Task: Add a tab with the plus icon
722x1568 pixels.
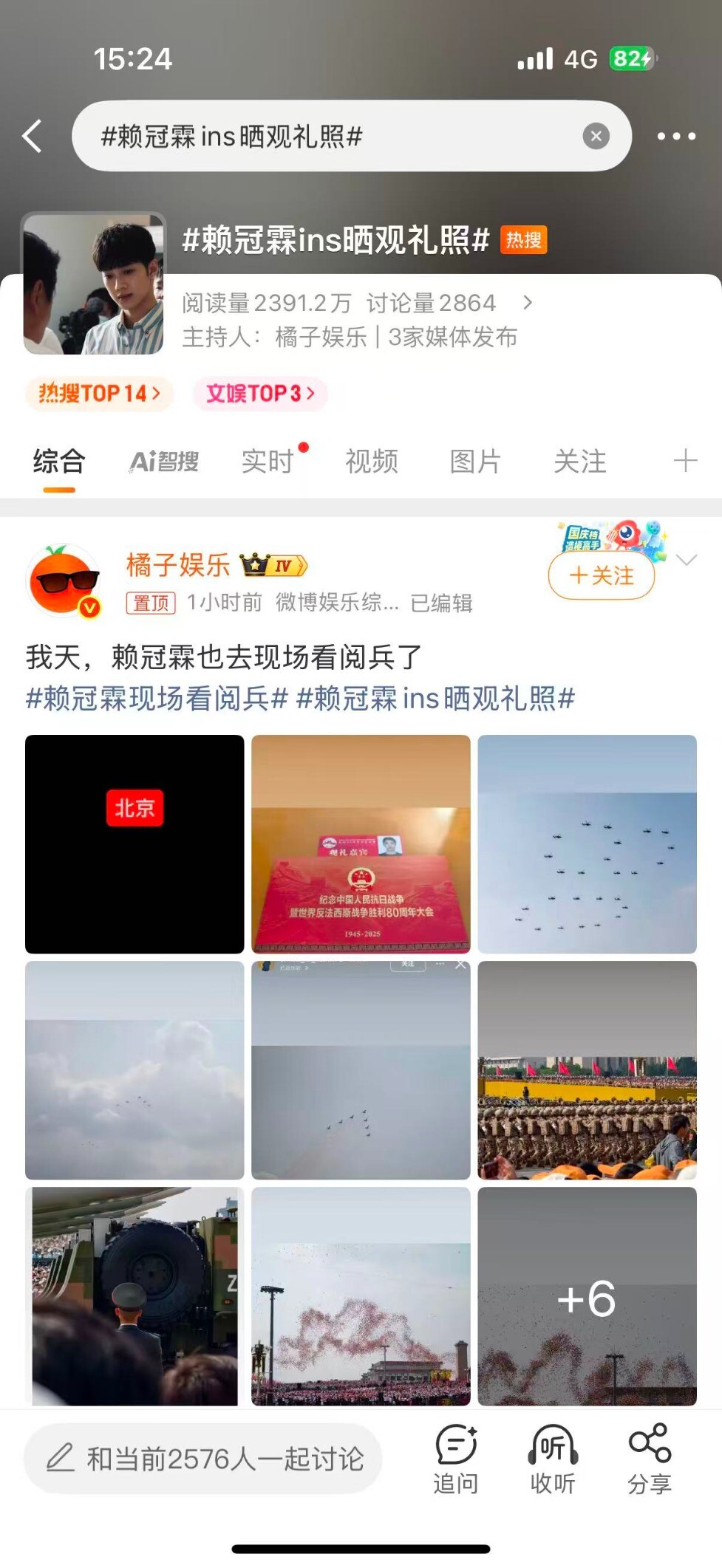Action: tap(685, 461)
